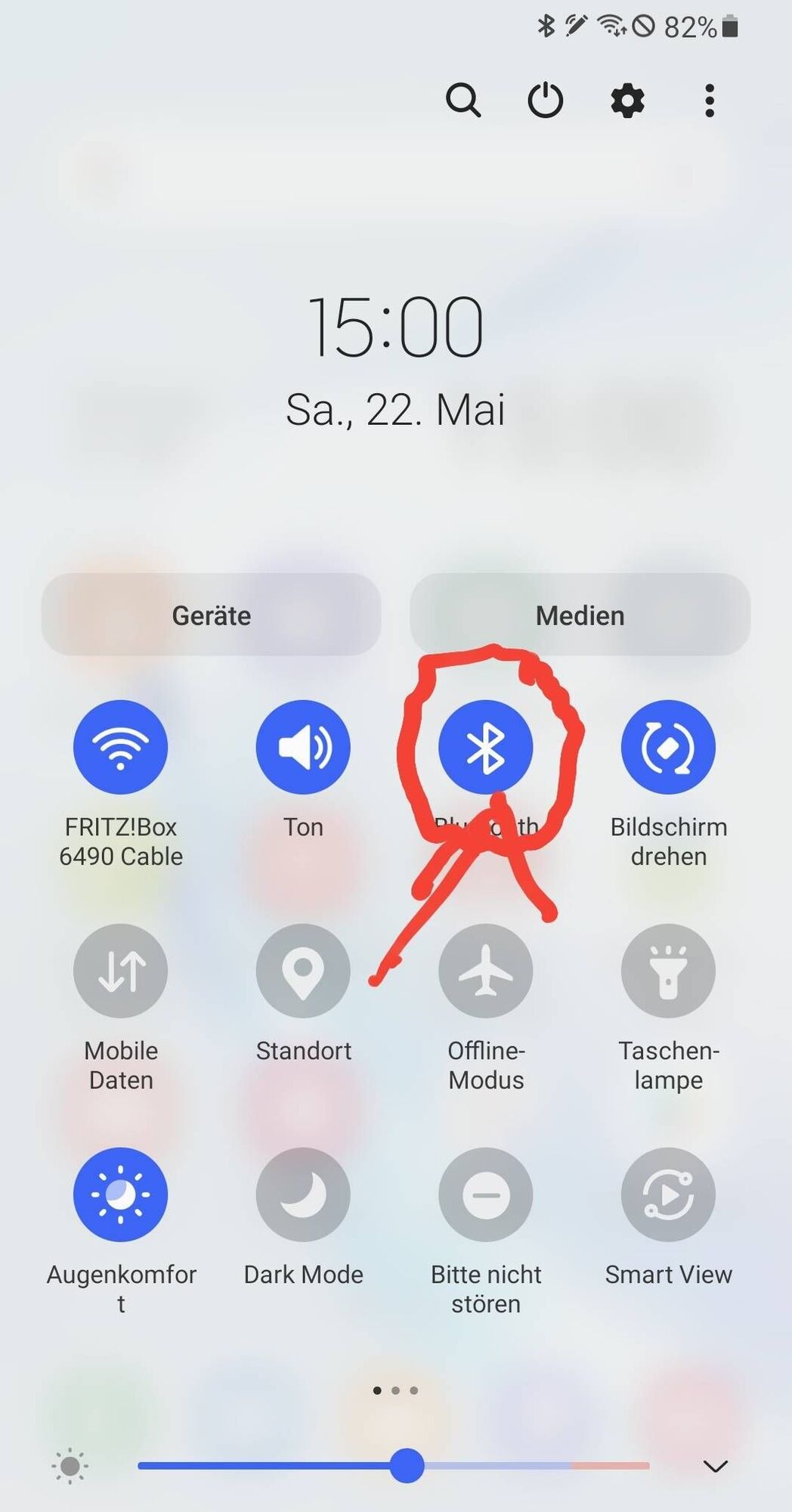Open the three-dot overflow menu

(709, 100)
